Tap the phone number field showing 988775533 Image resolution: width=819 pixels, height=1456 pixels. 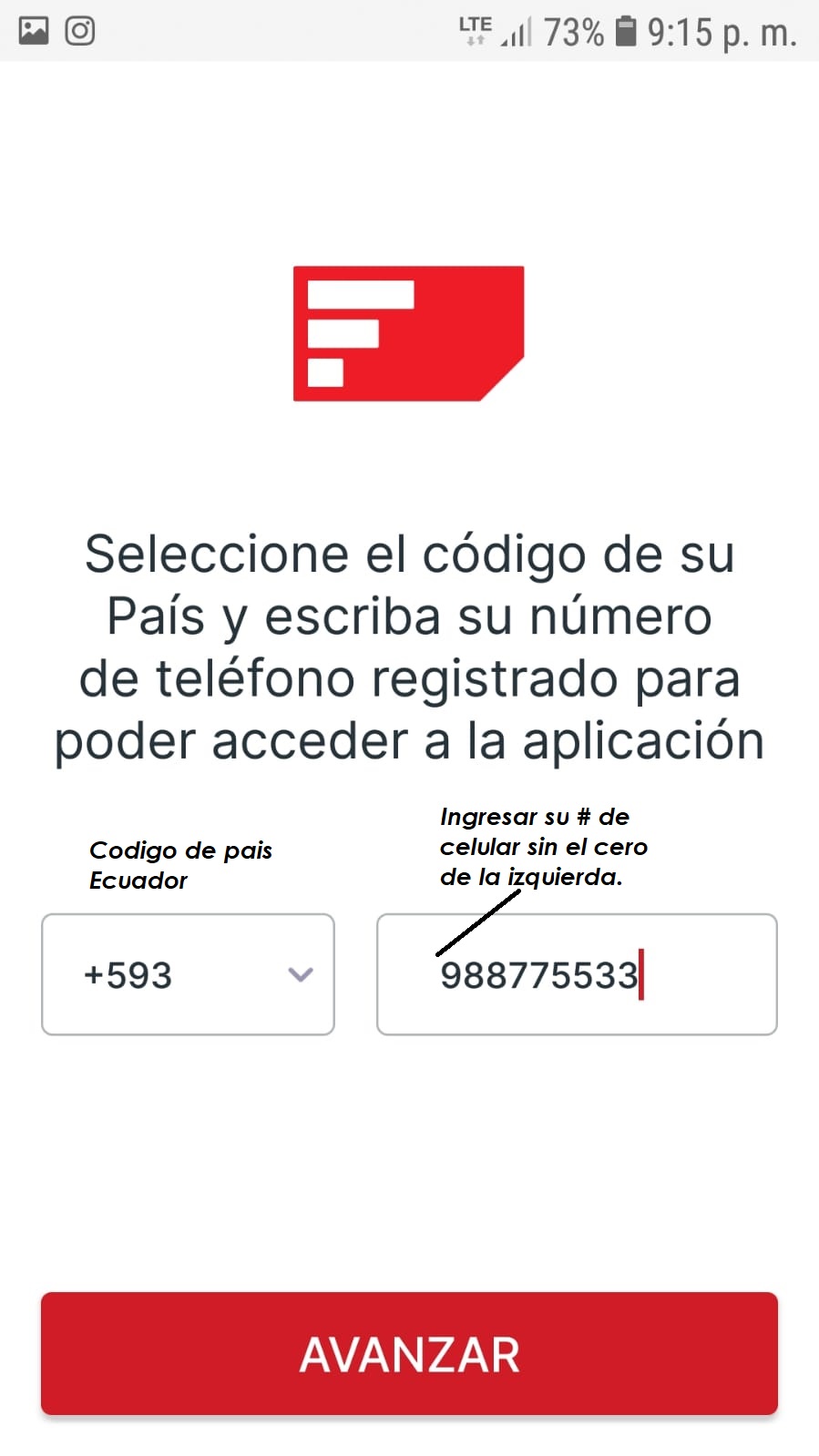click(577, 974)
